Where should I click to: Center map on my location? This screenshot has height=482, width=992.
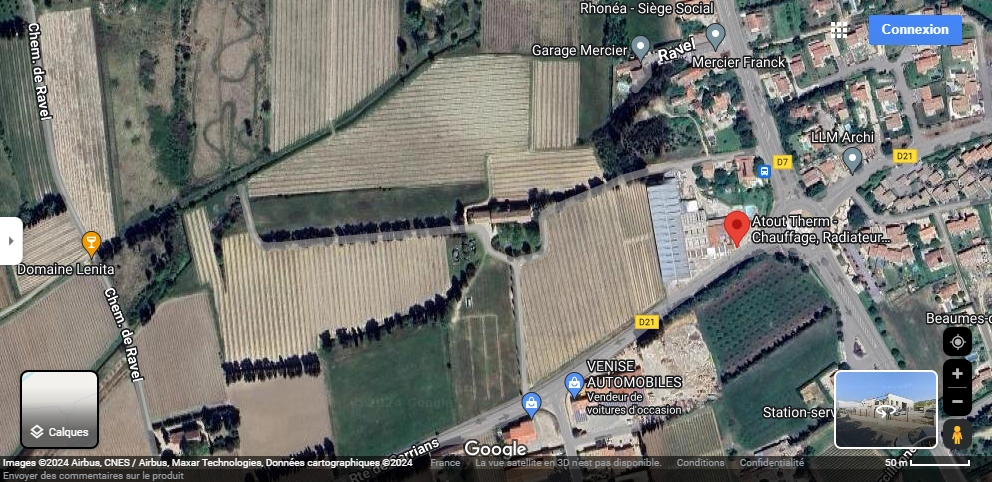coord(957,342)
